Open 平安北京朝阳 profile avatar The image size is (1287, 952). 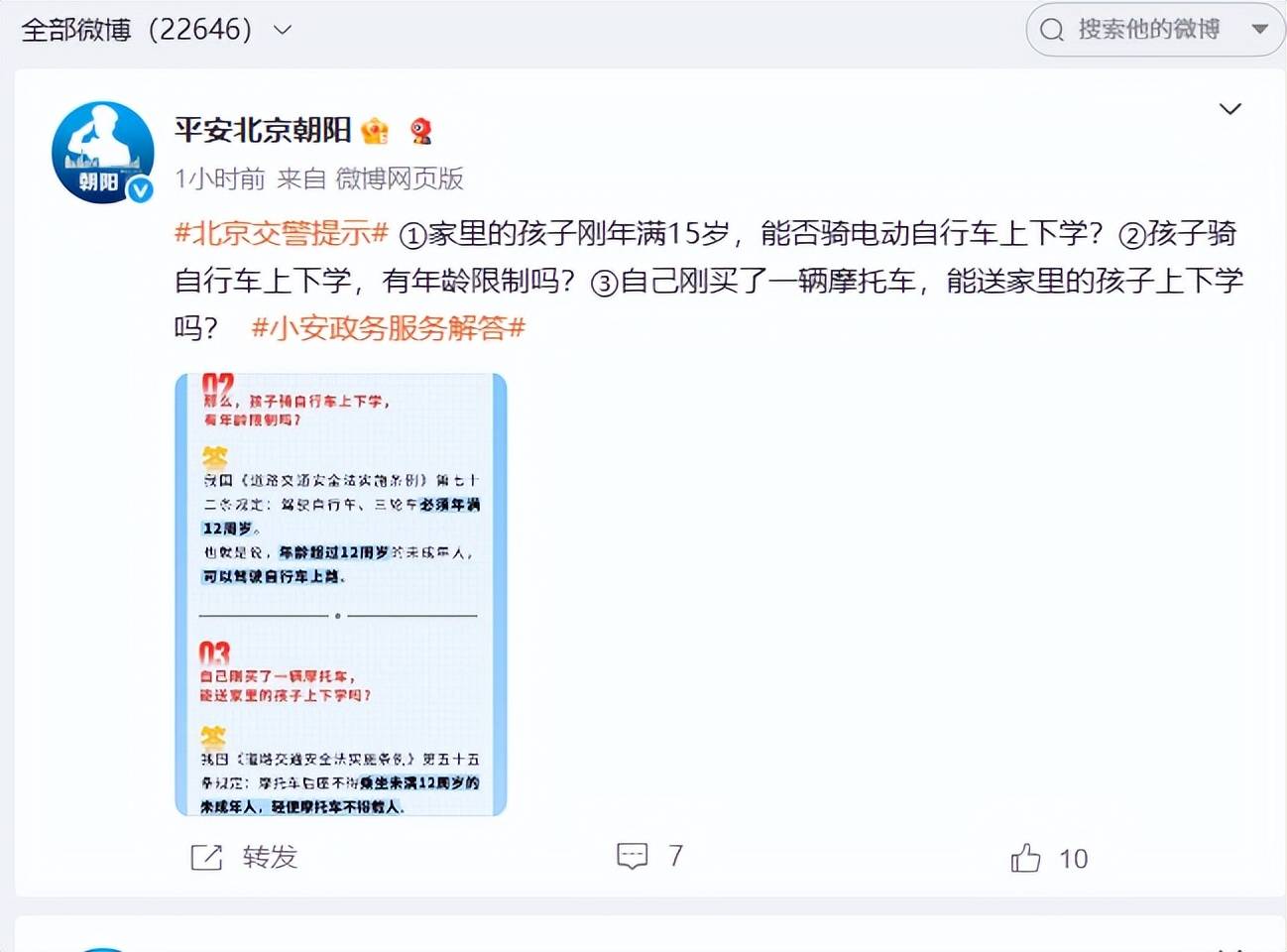[x=102, y=153]
